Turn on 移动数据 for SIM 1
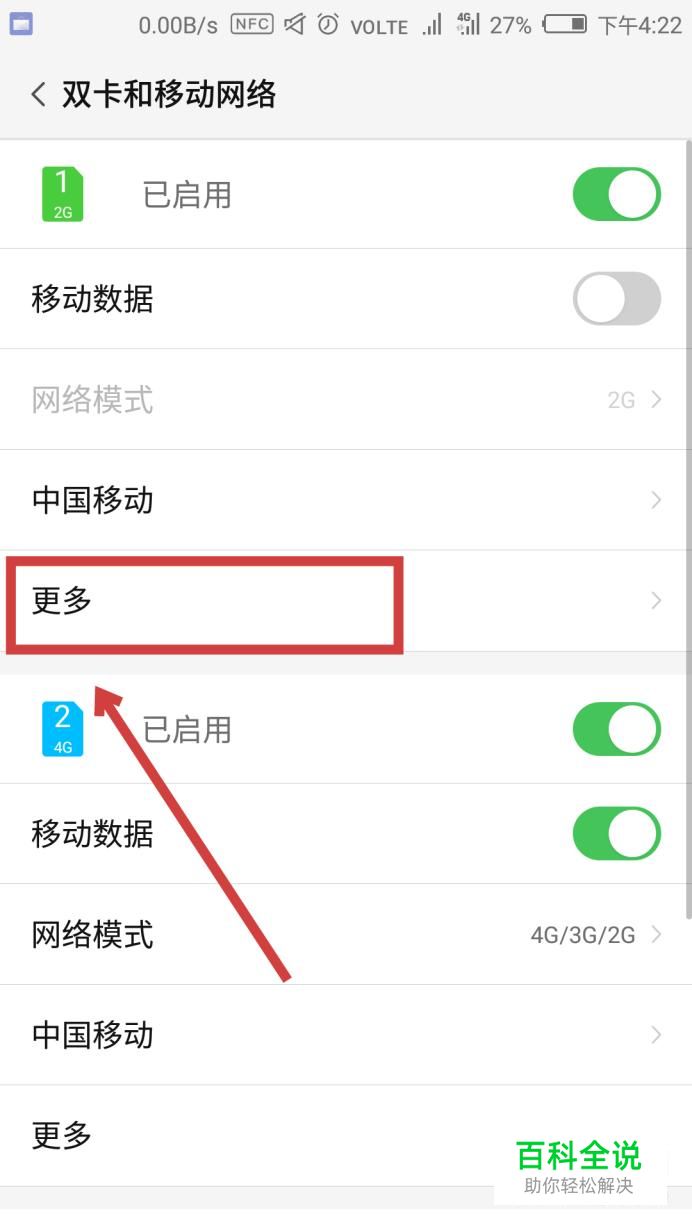692x1230 pixels. coord(616,299)
